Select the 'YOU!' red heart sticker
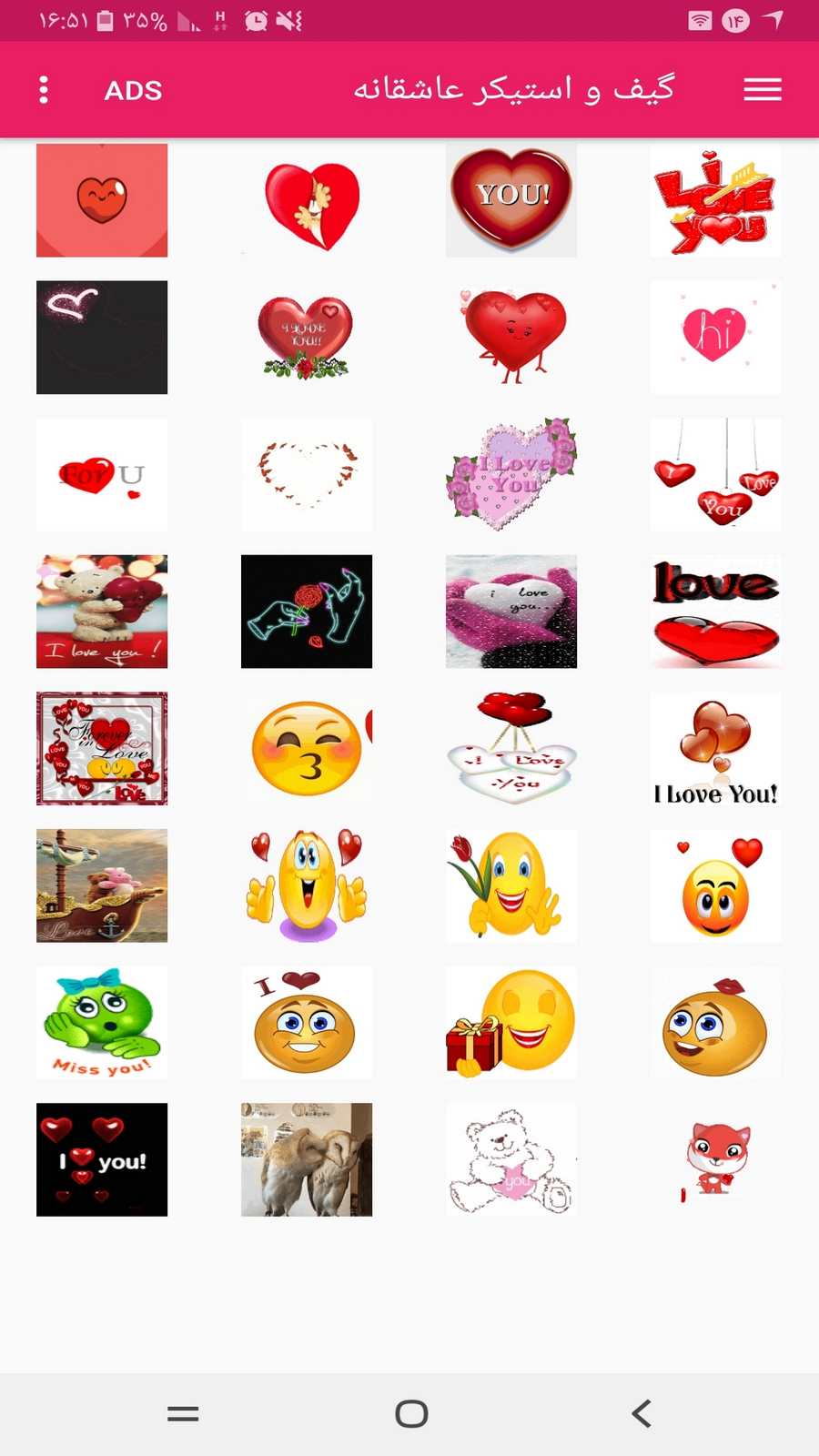Screen dimensions: 819x1456 click(x=511, y=200)
